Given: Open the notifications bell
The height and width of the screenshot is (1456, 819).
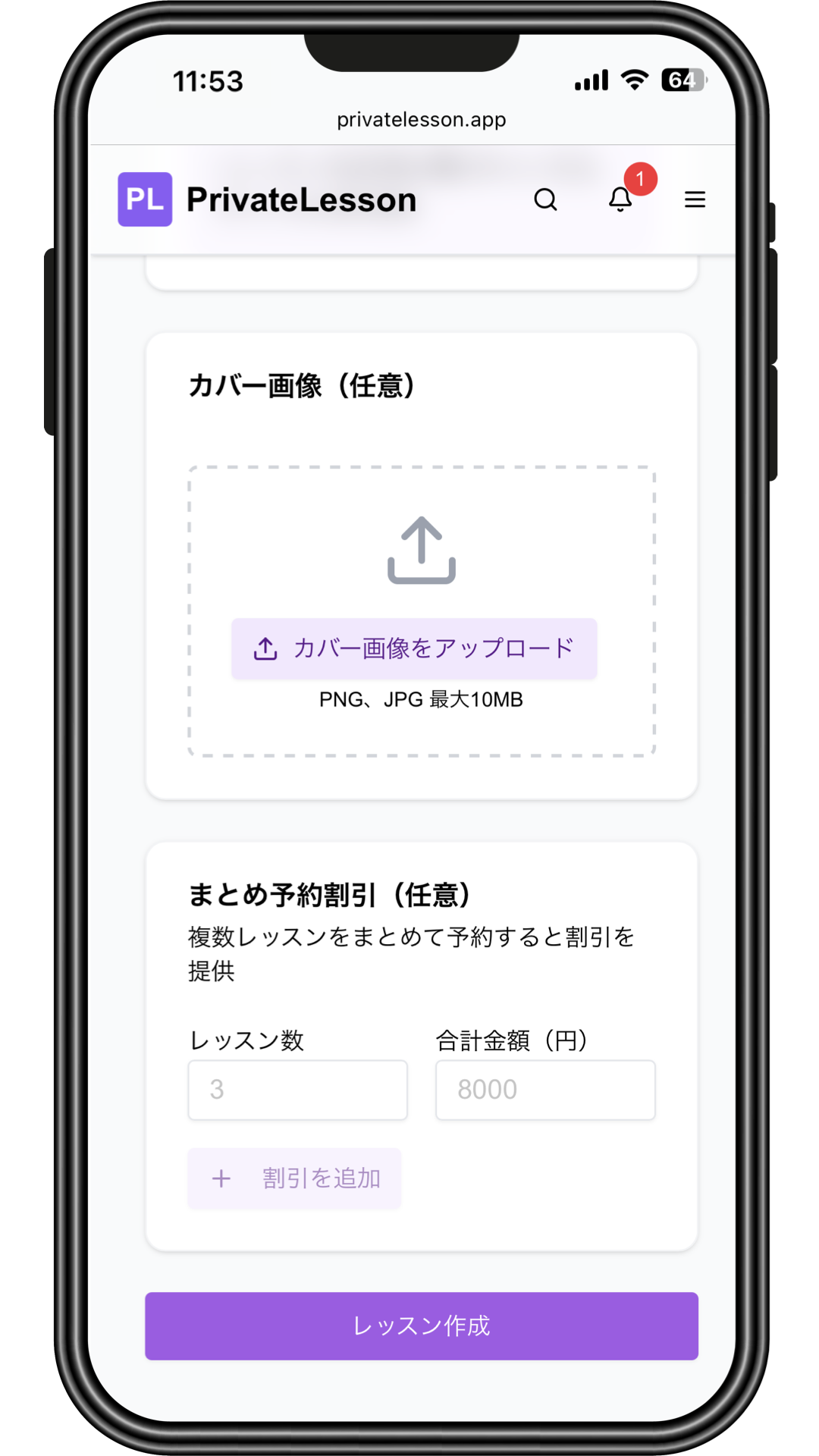Looking at the screenshot, I should 620,199.
